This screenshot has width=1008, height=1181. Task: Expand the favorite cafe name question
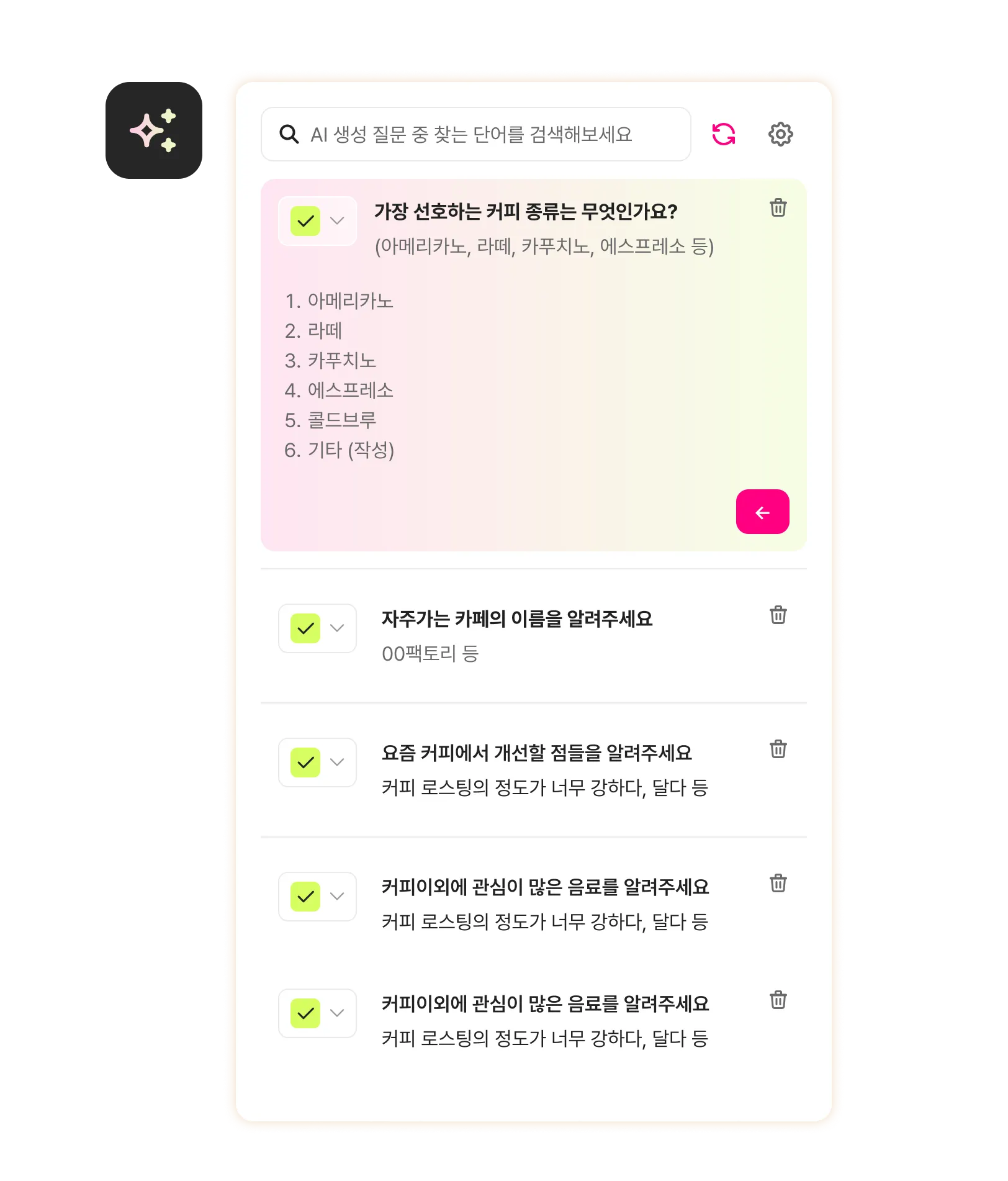pyautogui.click(x=337, y=628)
